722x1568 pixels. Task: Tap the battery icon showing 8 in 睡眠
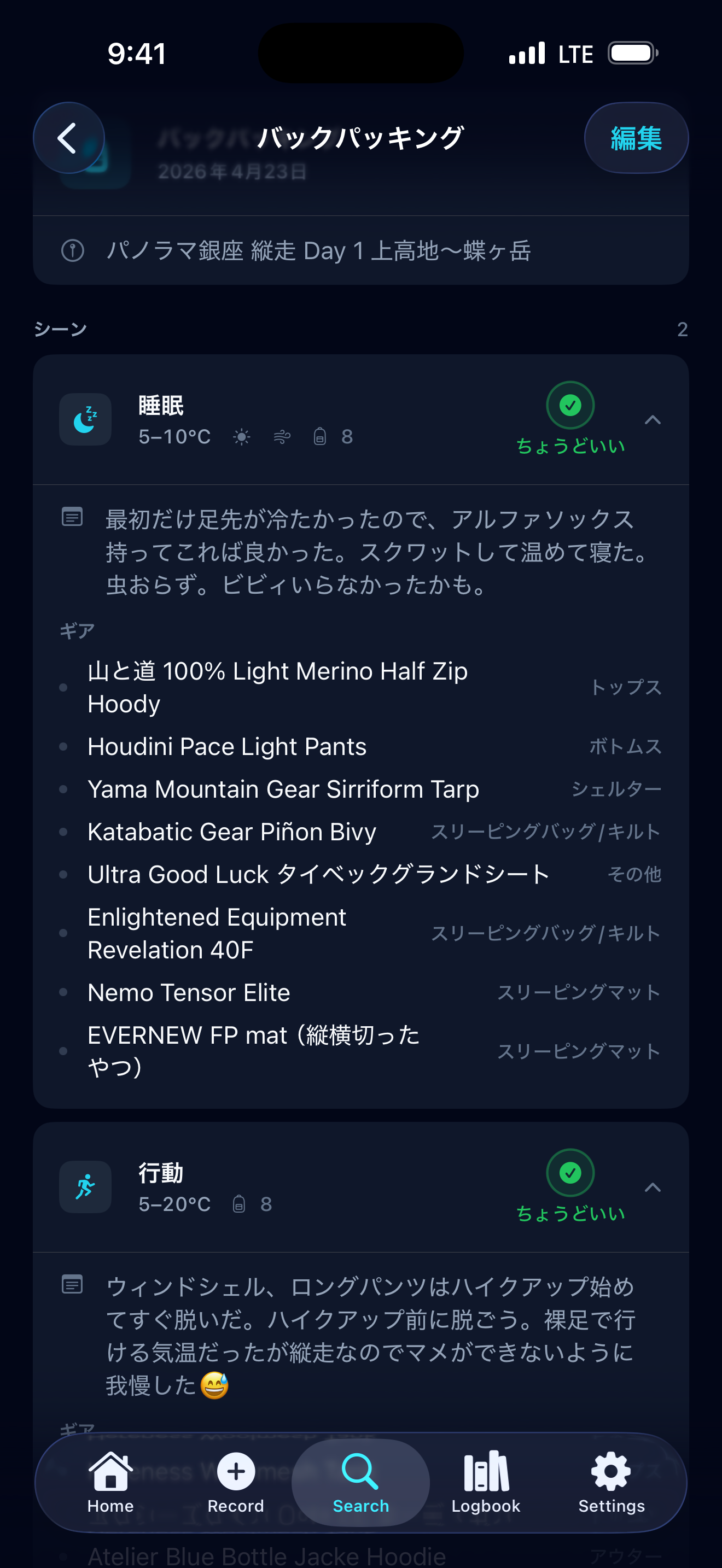319,436
